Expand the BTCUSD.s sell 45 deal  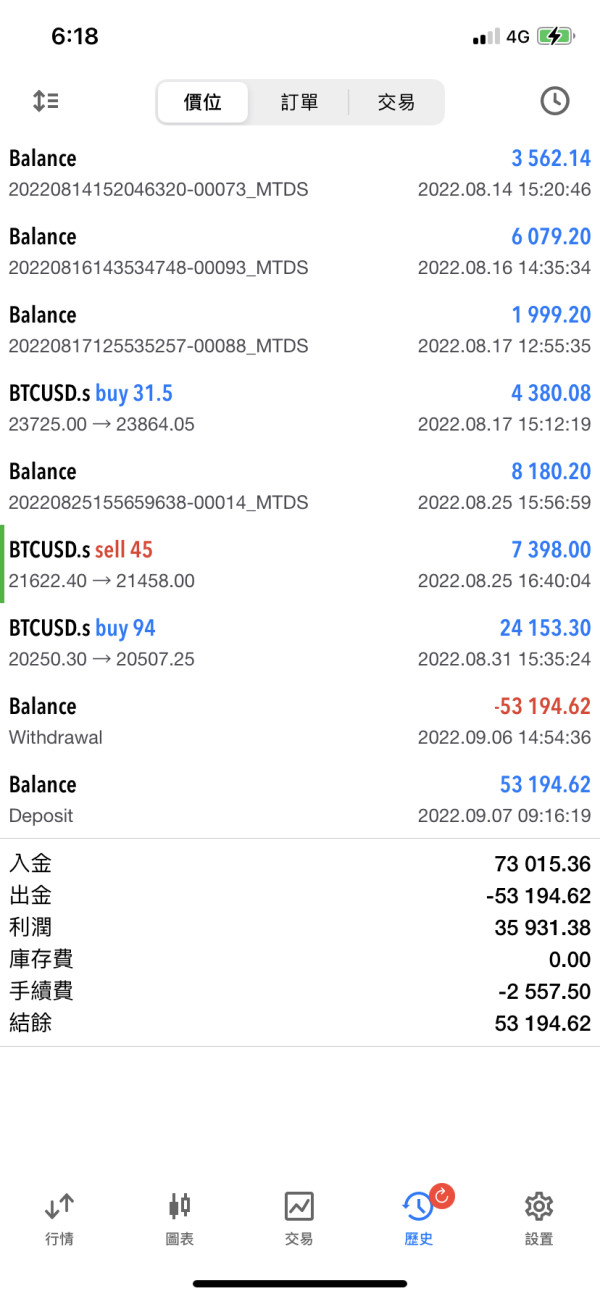tap(300, 564)
